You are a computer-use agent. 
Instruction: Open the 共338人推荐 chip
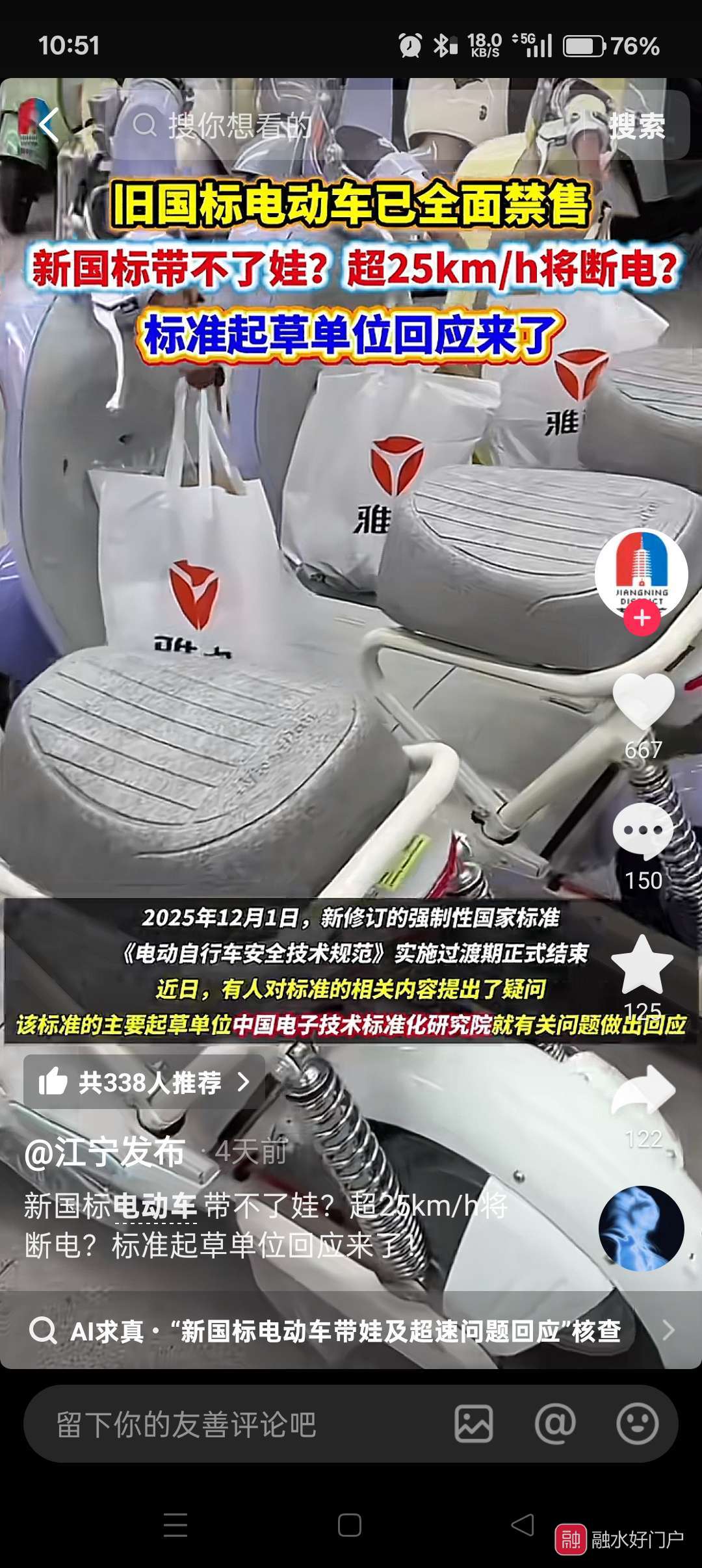pyautogui.click(x=144, y=1082)
